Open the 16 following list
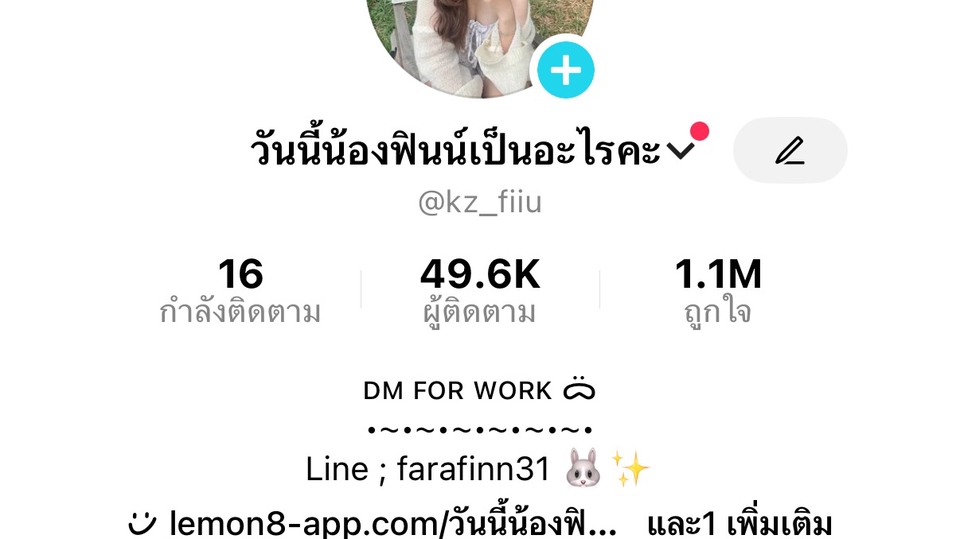The height and width of the screenshot is (539, 960). pyautogui.click(x=240, y=291)
